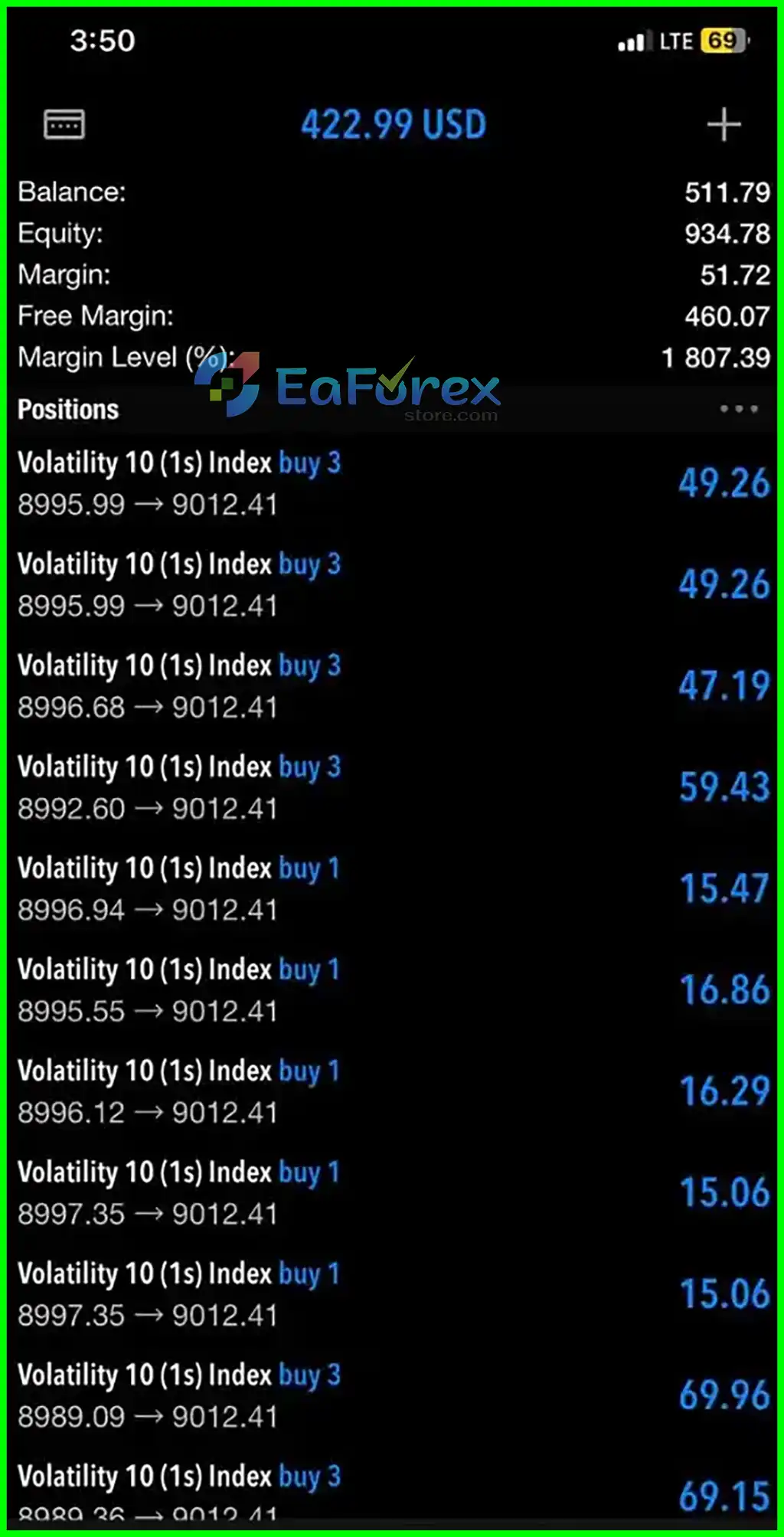Open the position with profit 69.96
The height and width of the screenshot is (1537, 784).
click(392, 1395)
